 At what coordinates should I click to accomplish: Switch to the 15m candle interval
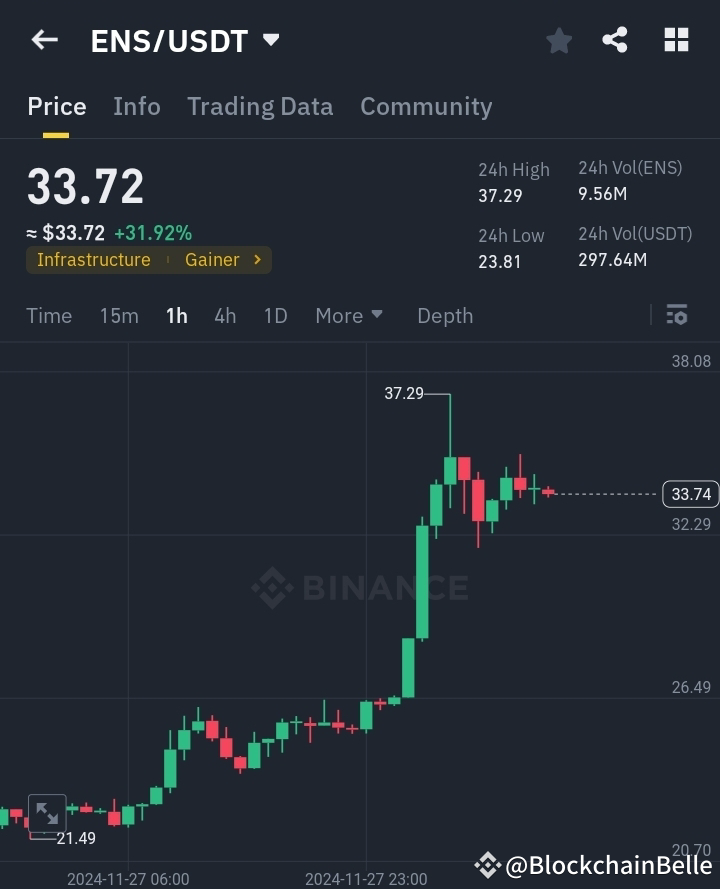119,315
